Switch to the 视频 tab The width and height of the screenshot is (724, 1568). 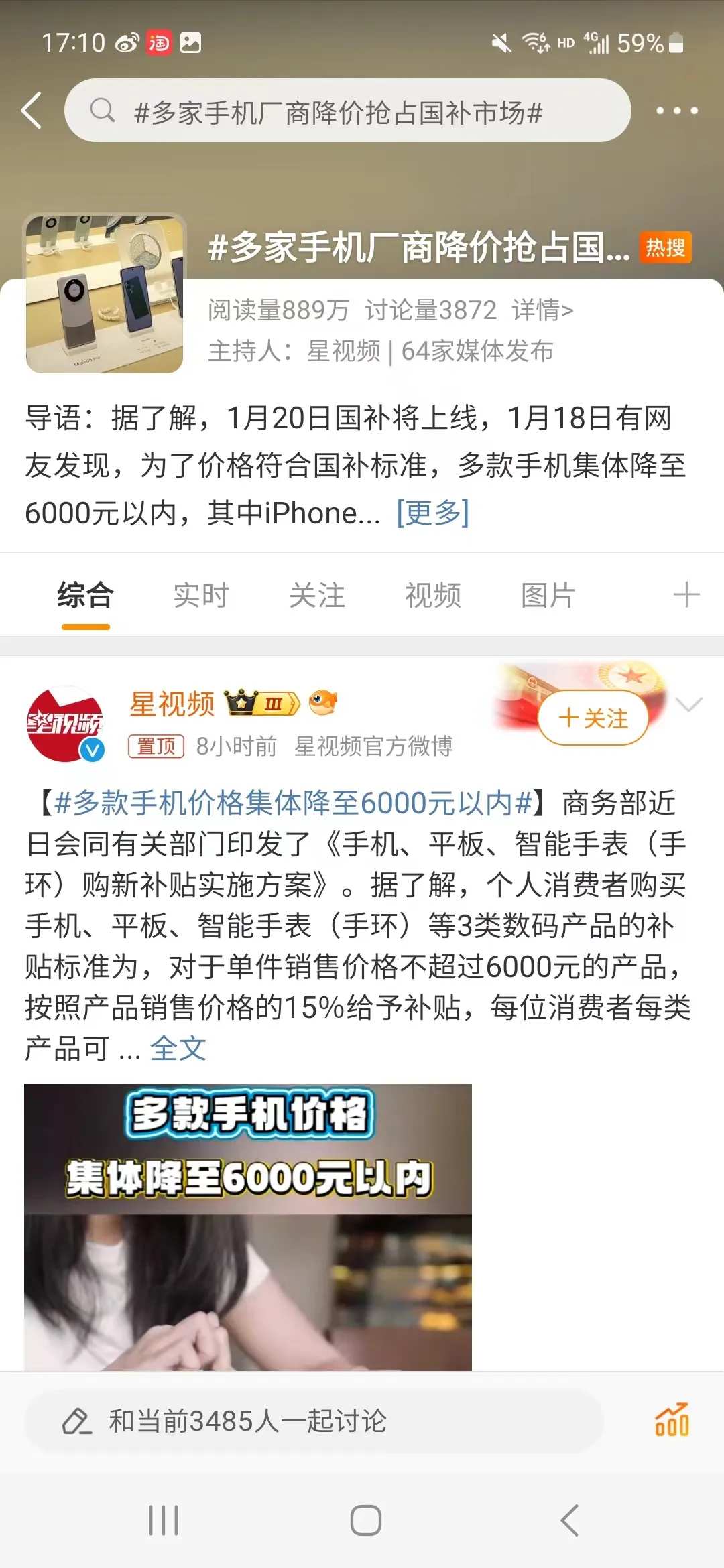[432, 595]
